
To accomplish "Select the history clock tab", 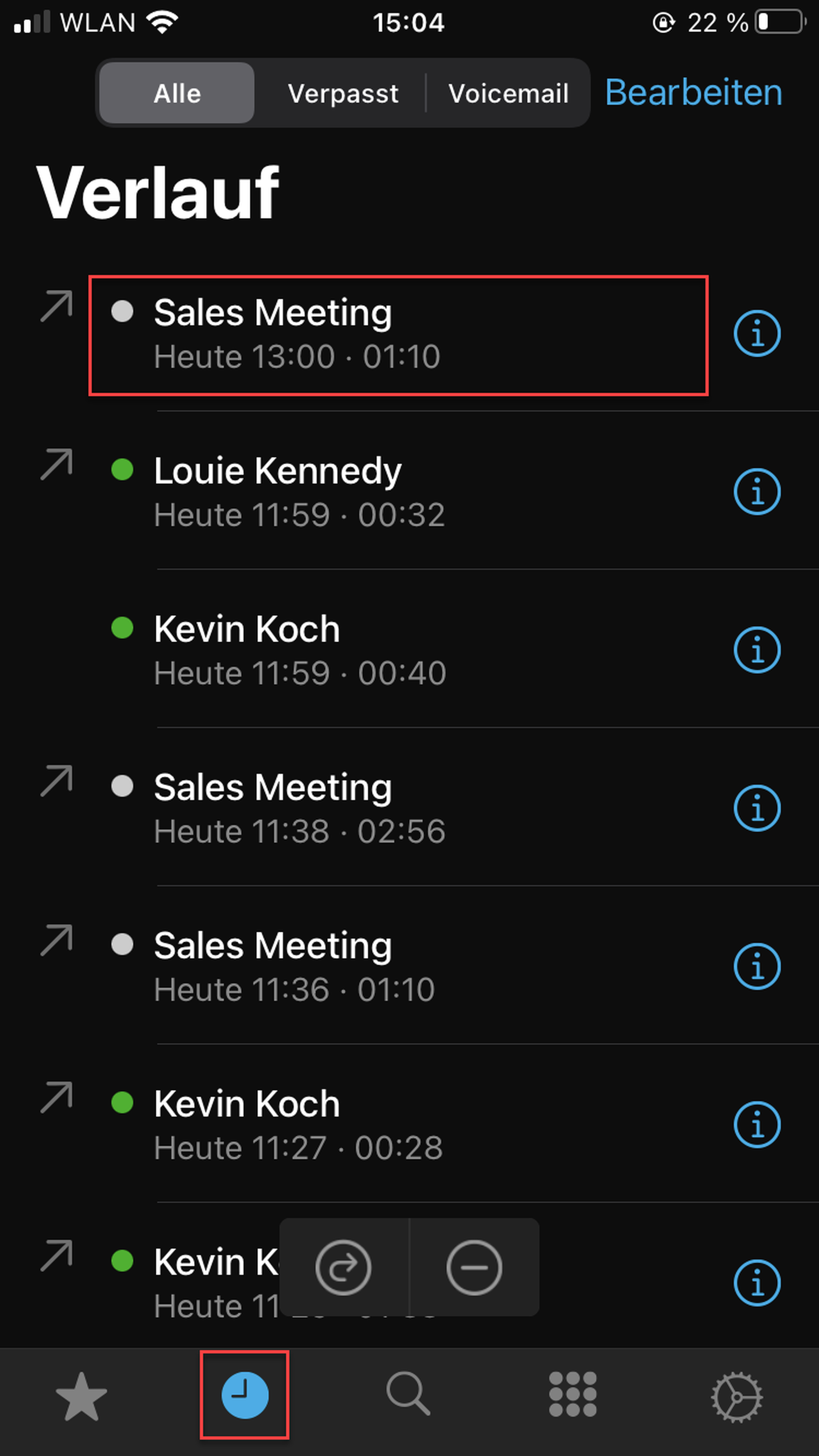I will 245,1395.
